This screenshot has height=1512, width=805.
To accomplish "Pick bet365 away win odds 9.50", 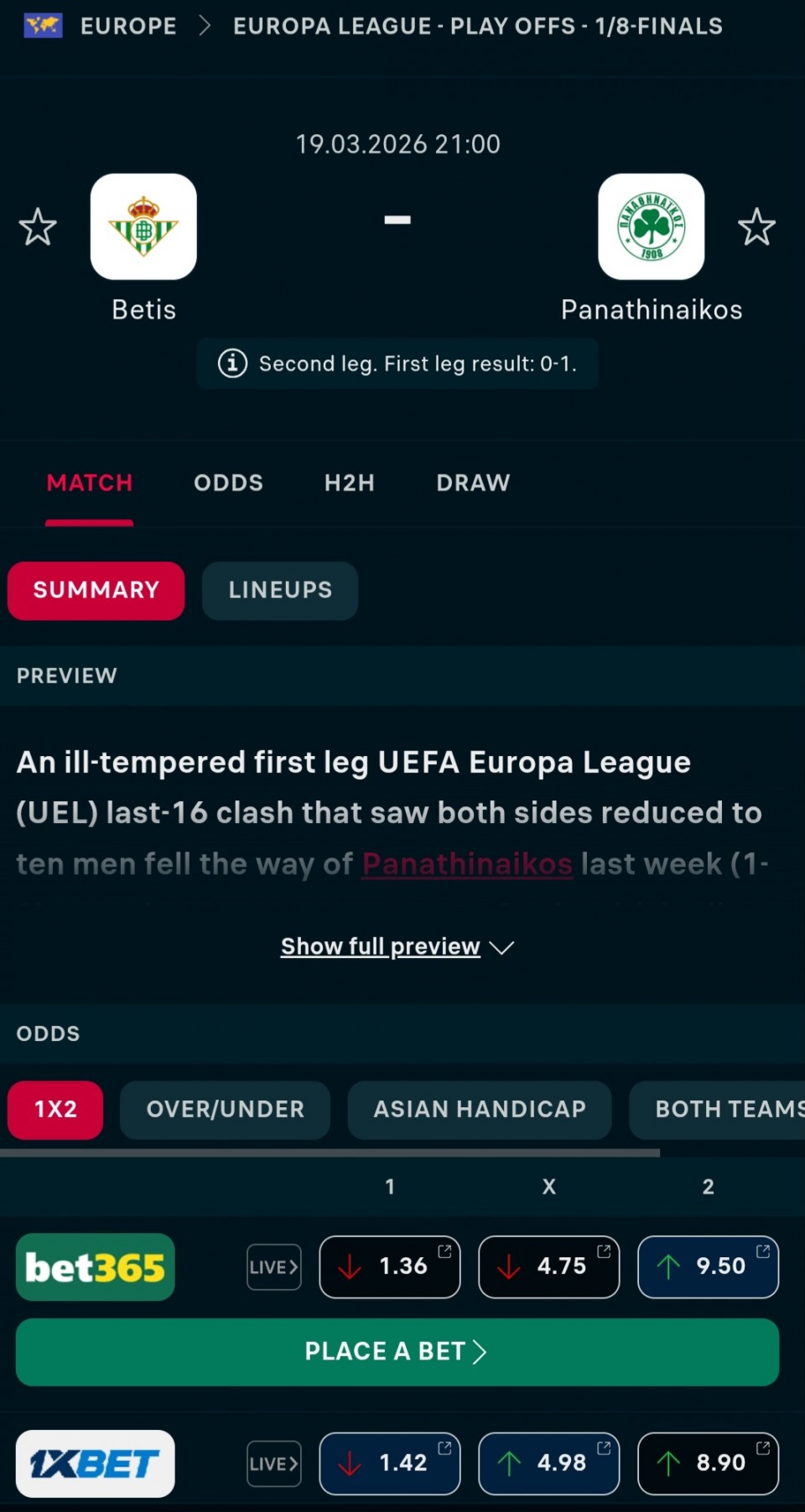I will 708,1266.
